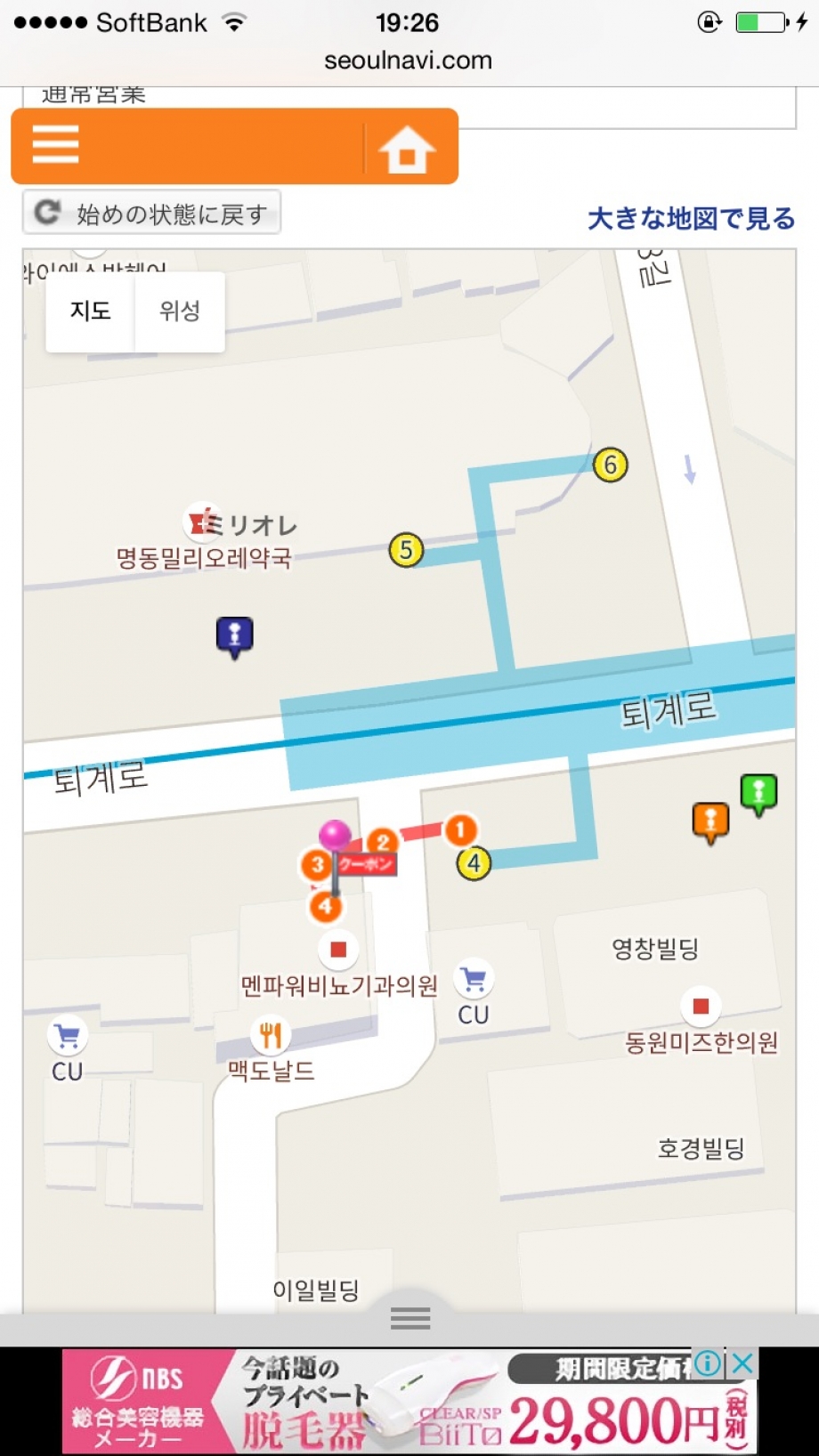Image resolution: width=819 pixels, height=1456 pixels.
Task: Tap yellow marker number 5
Action: tap(406, 550)
